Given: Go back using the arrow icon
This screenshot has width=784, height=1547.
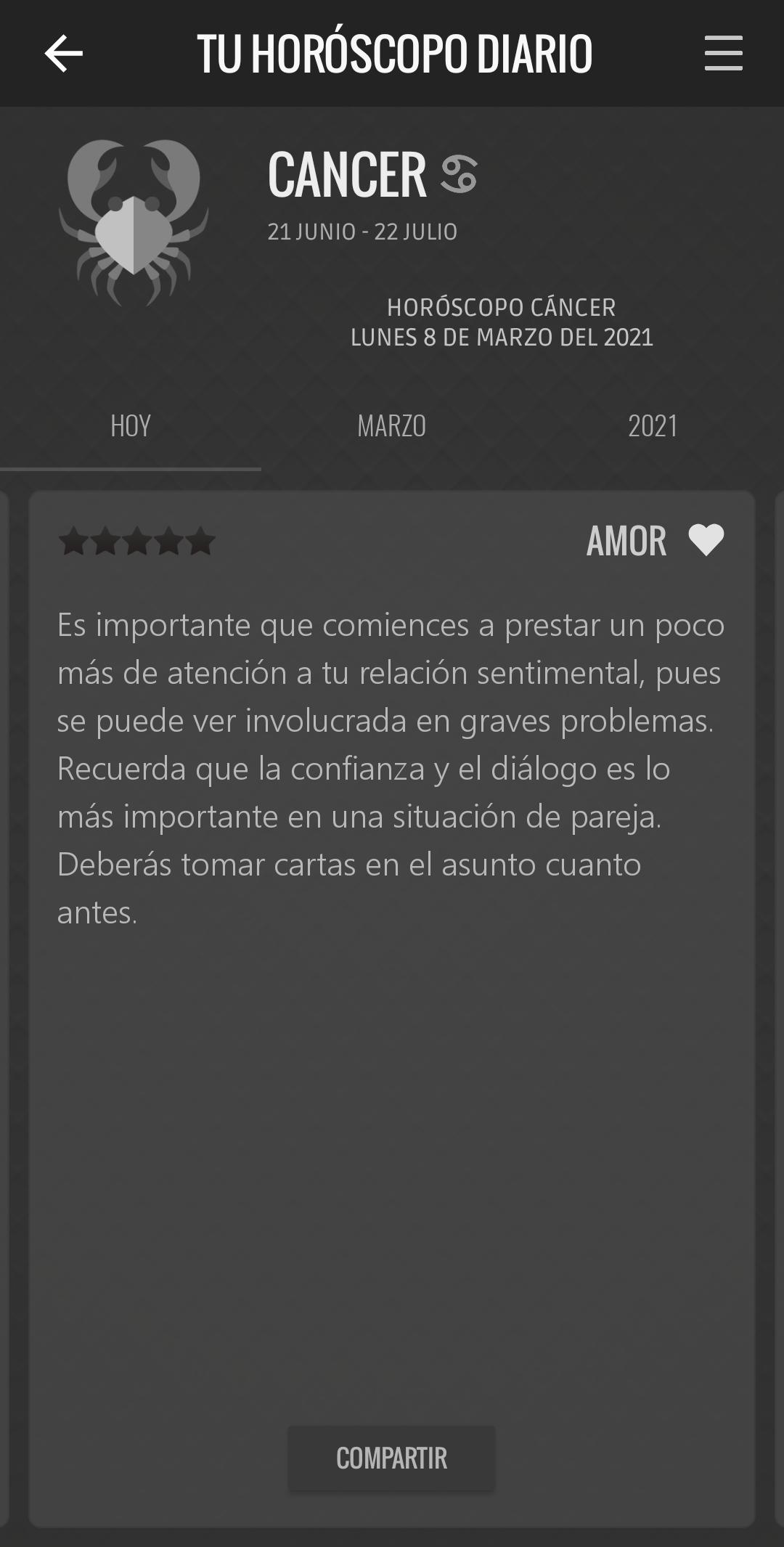Looking at the screenshot, I should (64, 54).
